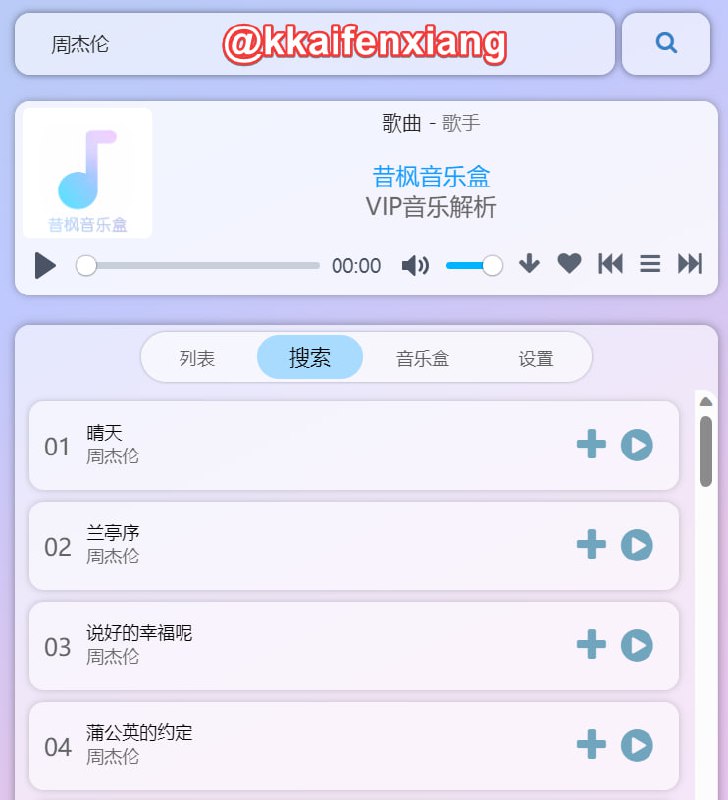The height and width of the screenshot is (800, 728).
Task: Favorite the current song with heart icon
Action: (x=569, y=265)
